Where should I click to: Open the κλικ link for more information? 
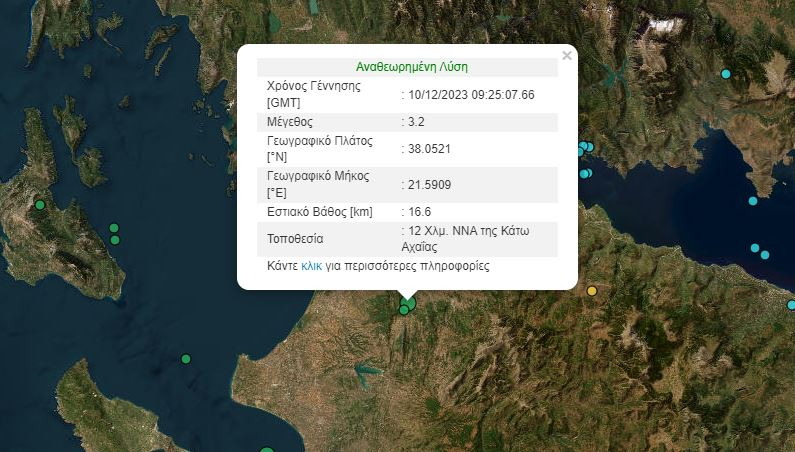click(x=311, y=268)
